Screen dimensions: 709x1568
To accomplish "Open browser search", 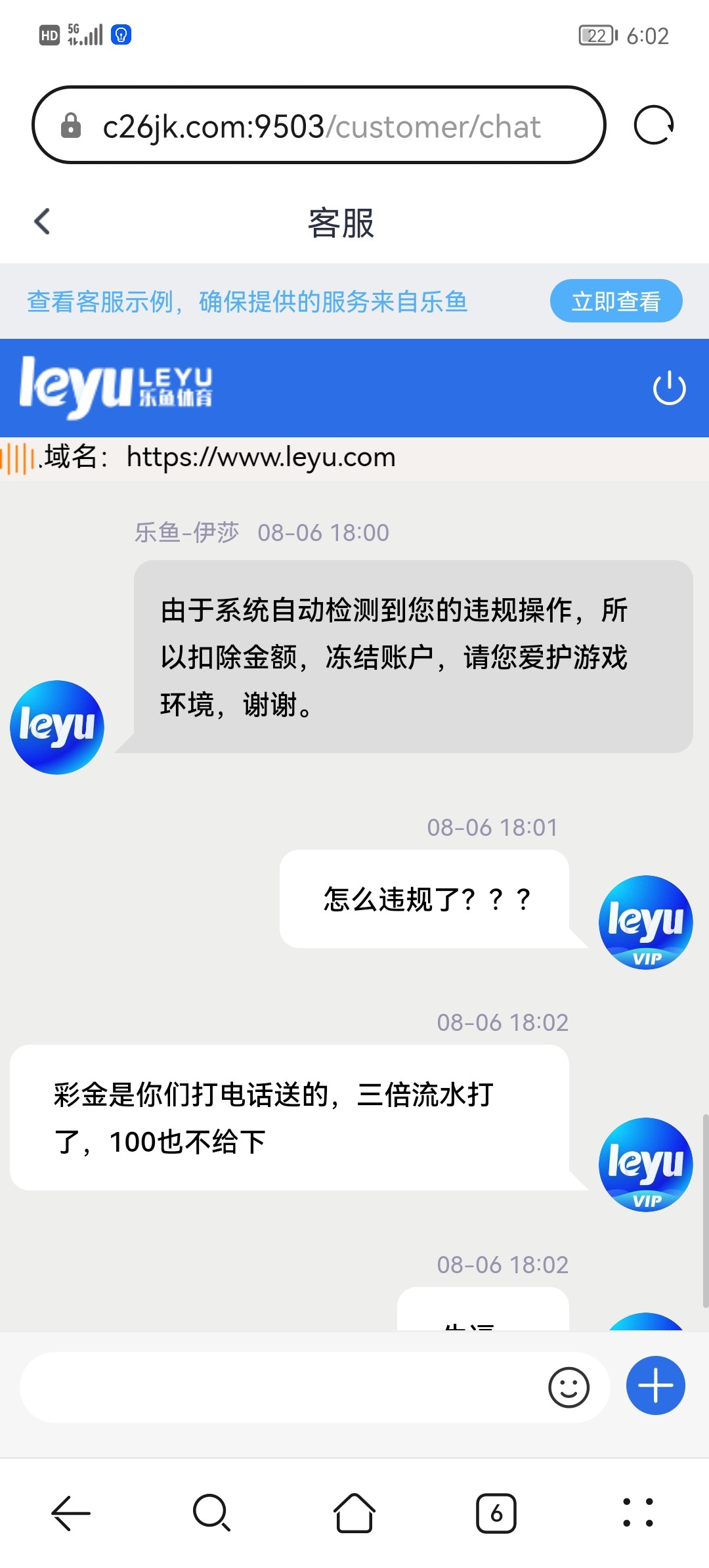I will 212,1513.
